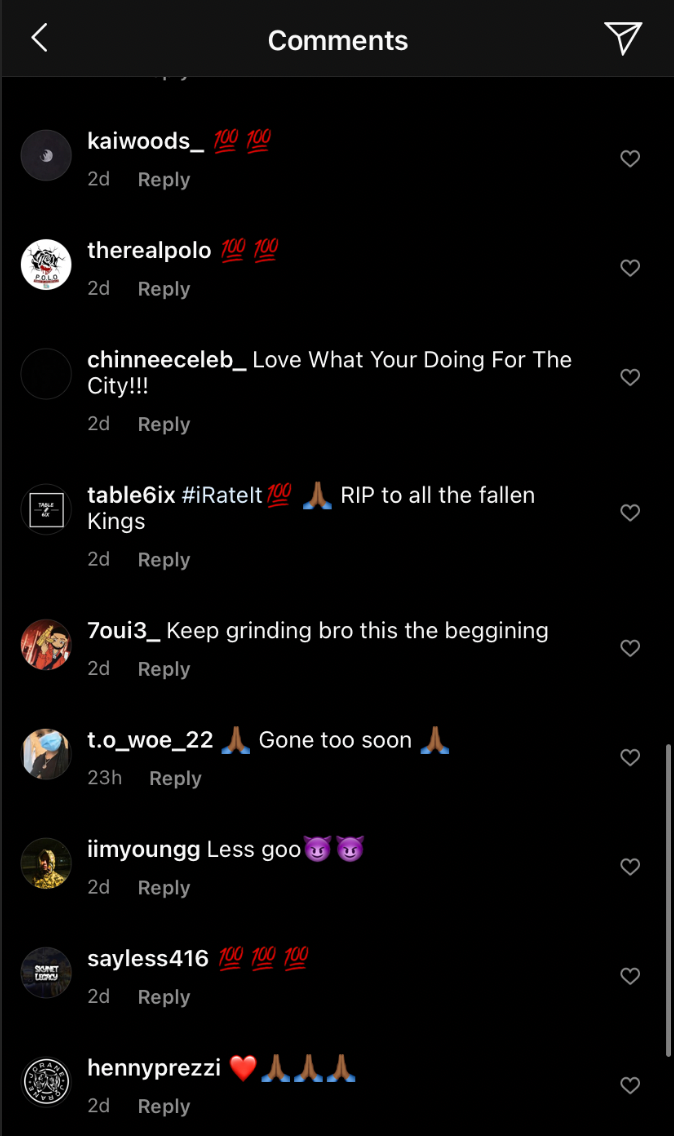The image size is (674, 1136).
Task: Like therealpolo's comment
Action: pyautogui.click(x=630, y=267)
